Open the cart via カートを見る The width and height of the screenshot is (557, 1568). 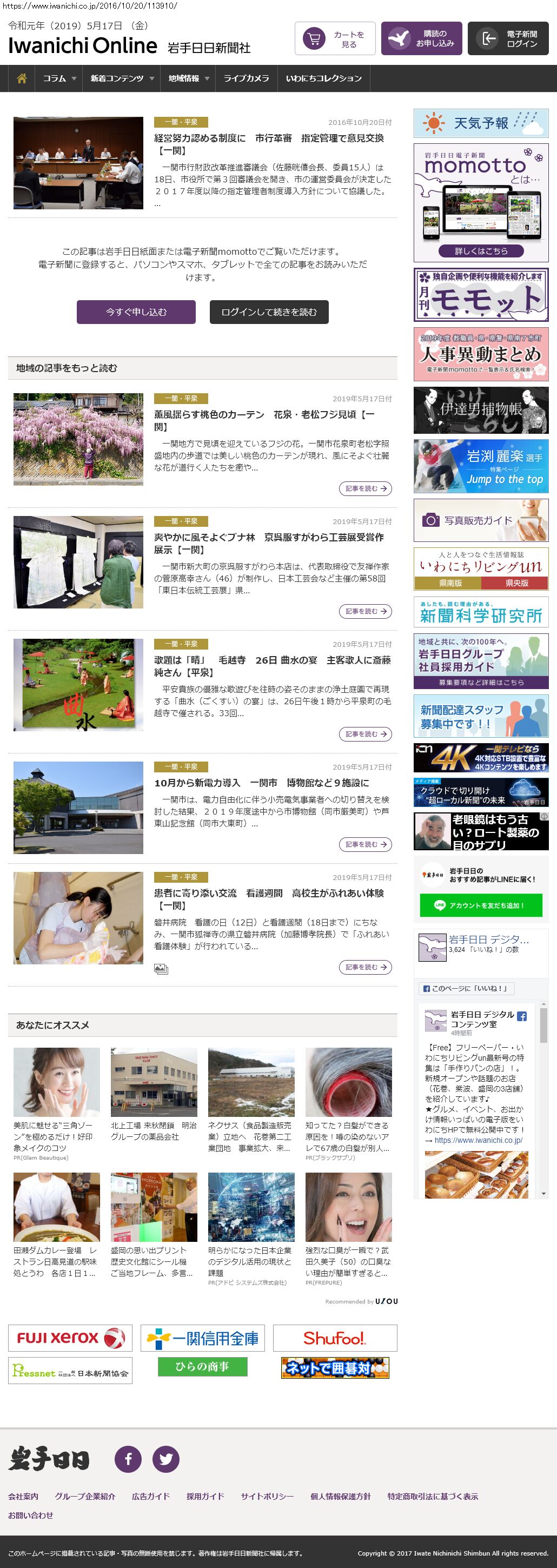(335, 39)
